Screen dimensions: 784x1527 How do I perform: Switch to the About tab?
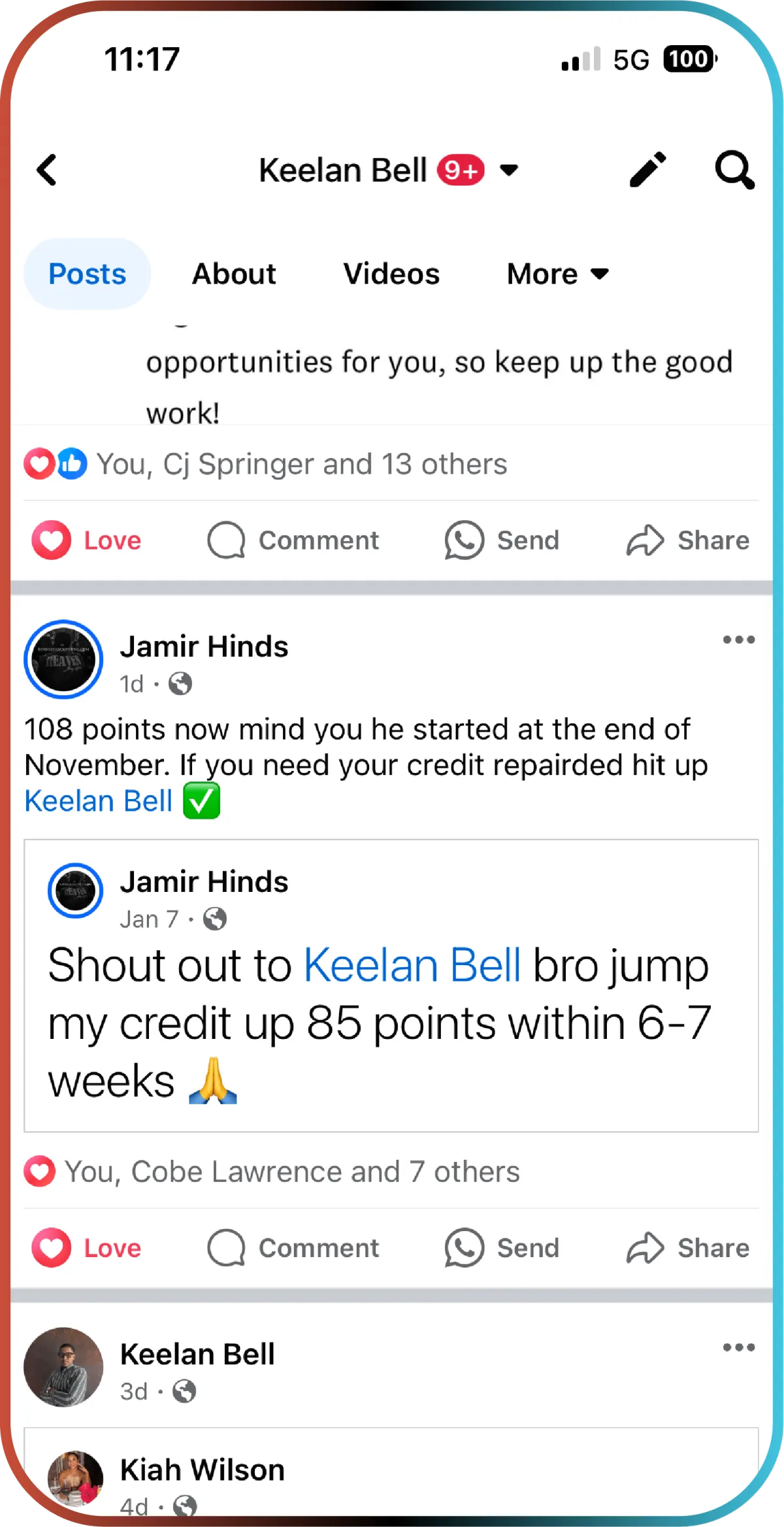tap(234, 274)
